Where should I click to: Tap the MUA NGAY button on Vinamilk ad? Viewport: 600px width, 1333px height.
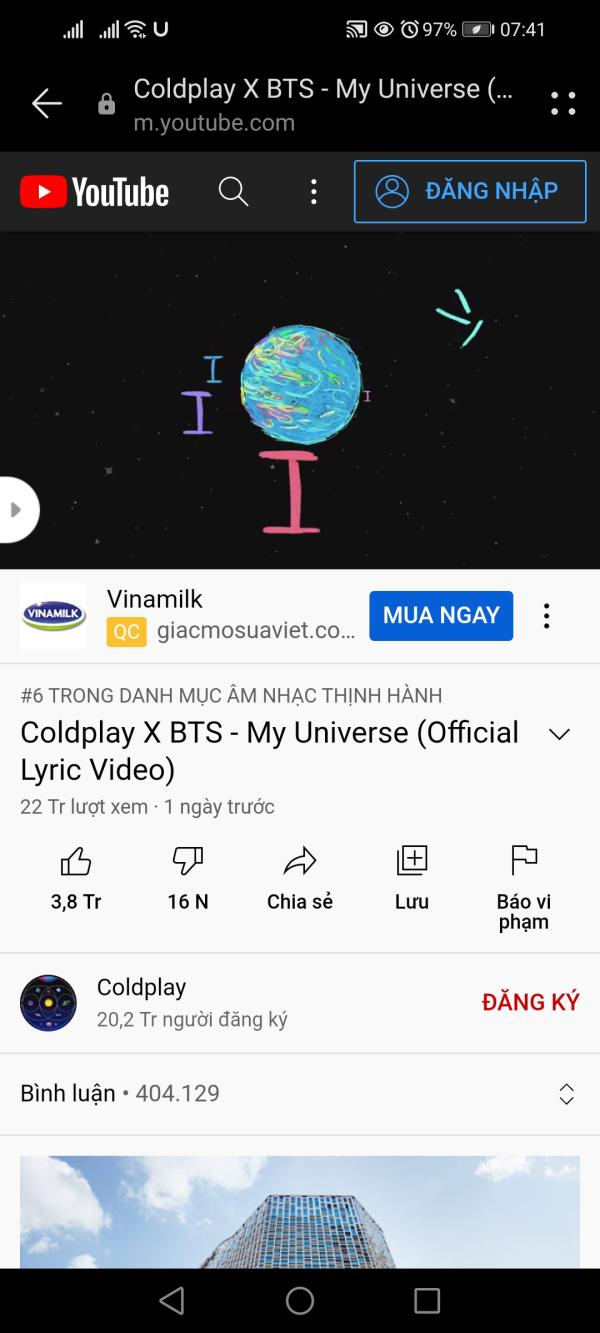[441, 615]
